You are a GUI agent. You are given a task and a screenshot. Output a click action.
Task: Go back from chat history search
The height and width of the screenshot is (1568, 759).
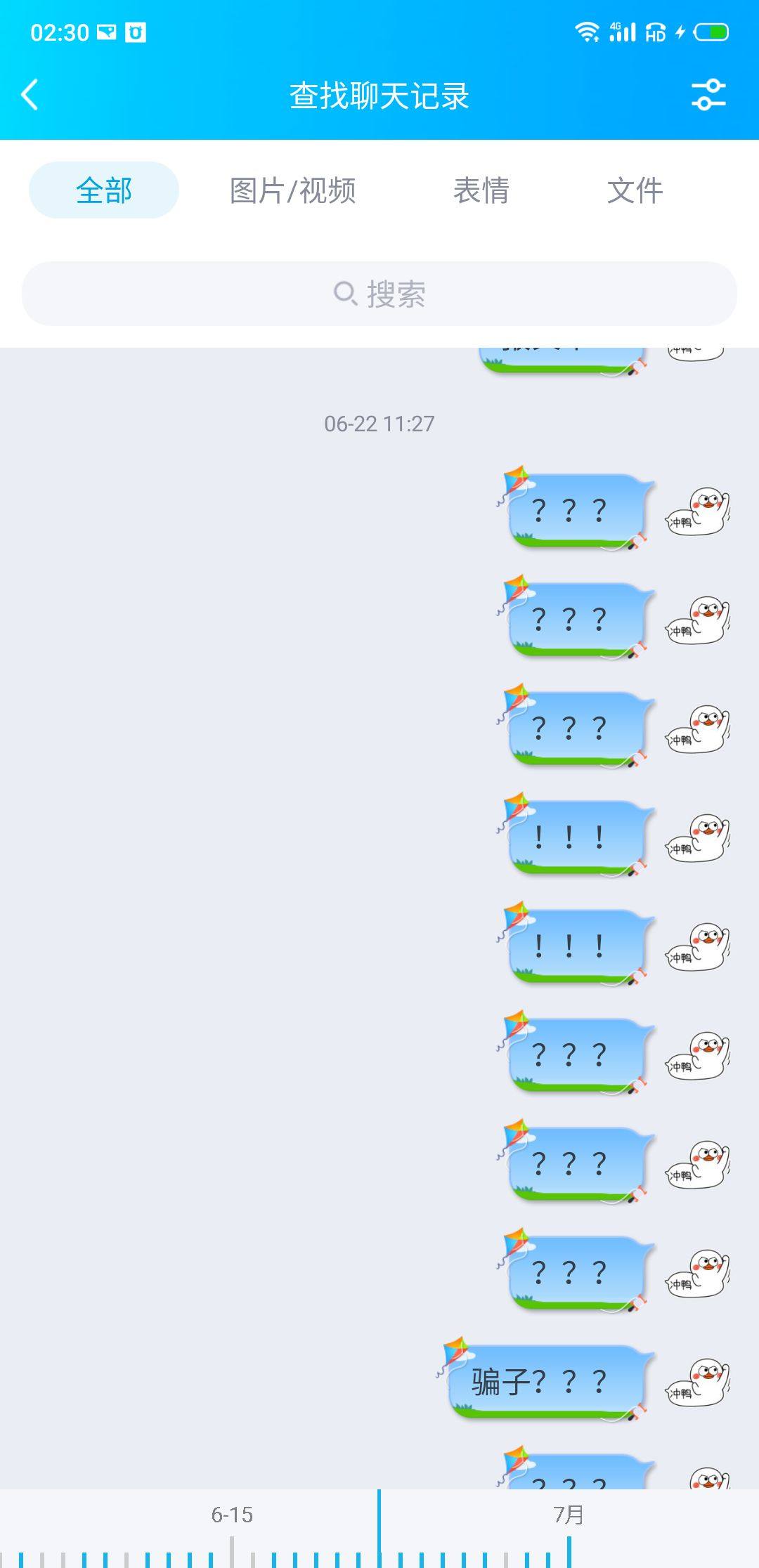pyautogui.click(x=30, y=95)
